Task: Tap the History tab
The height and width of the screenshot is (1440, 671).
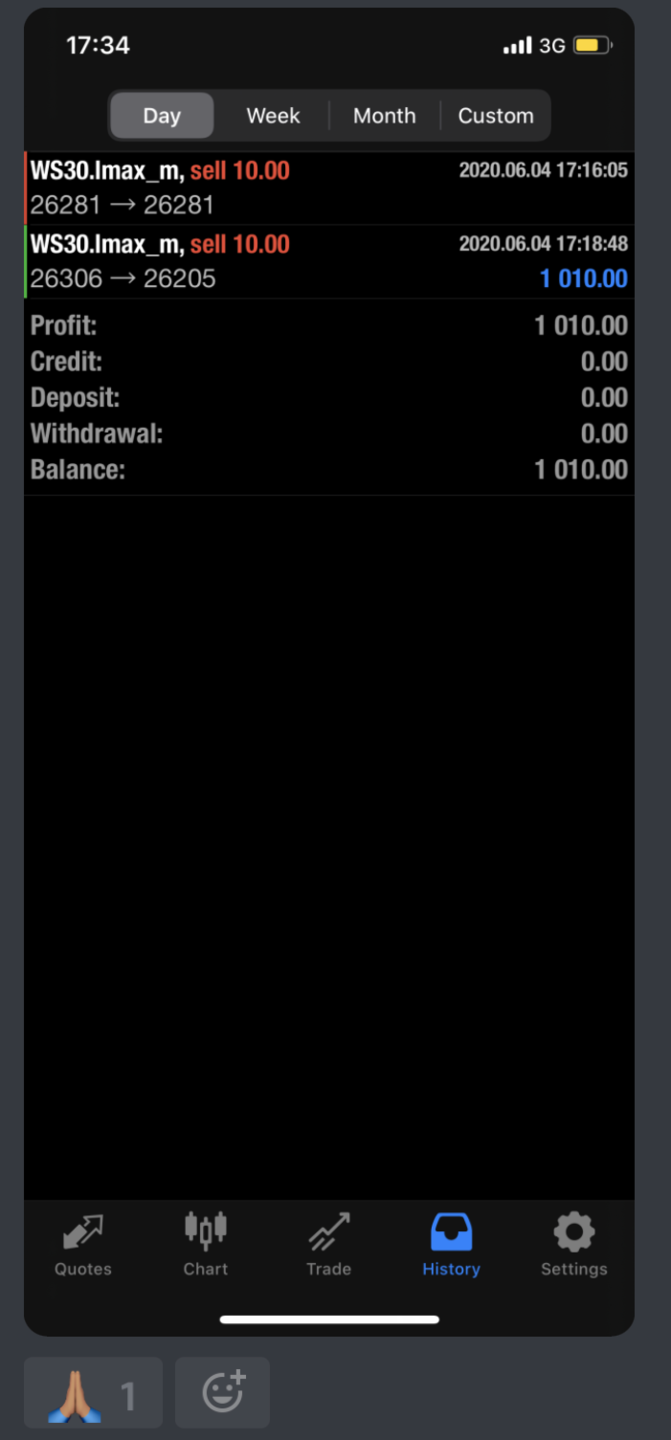Action: [451, 1245]
